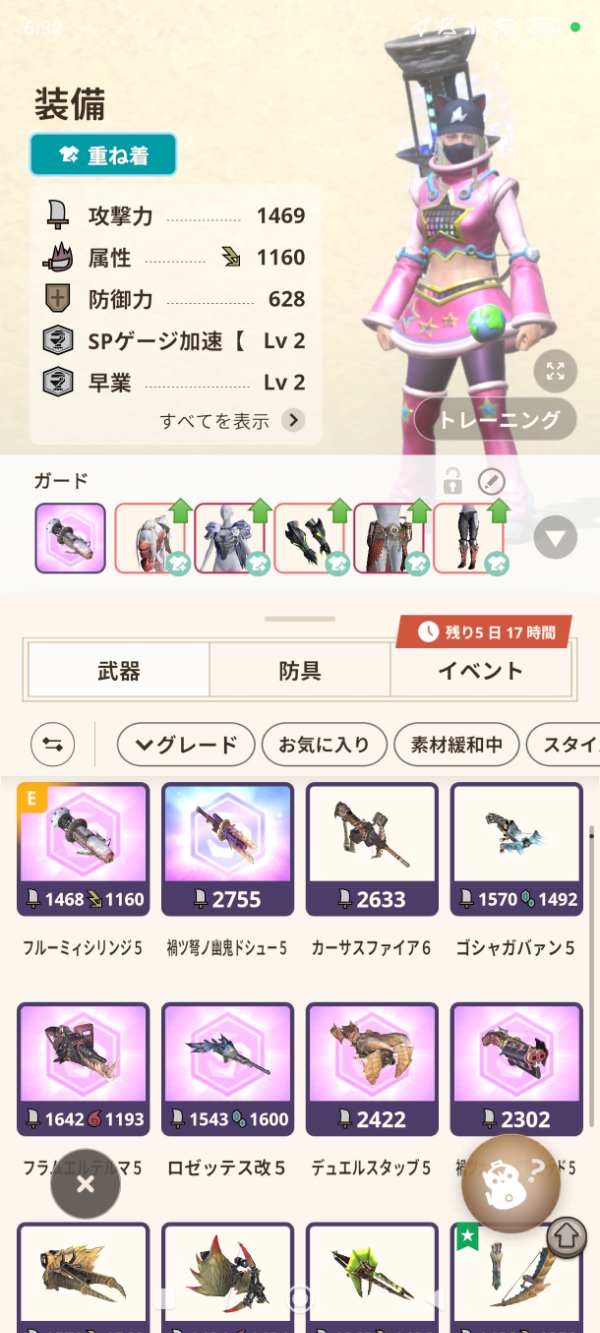Screen dimensions: 600x1333
Task: Open the グレード sort dropdown
Action: pos(186,744)
